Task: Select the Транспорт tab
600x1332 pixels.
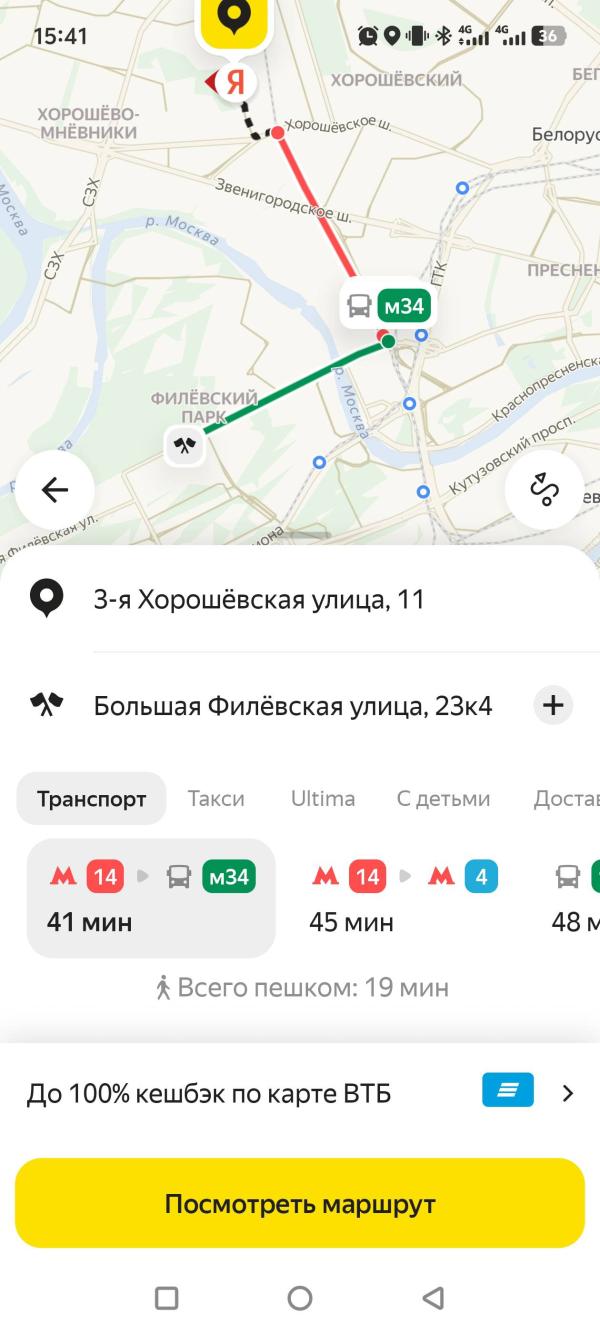Action: tap(92, 799)
